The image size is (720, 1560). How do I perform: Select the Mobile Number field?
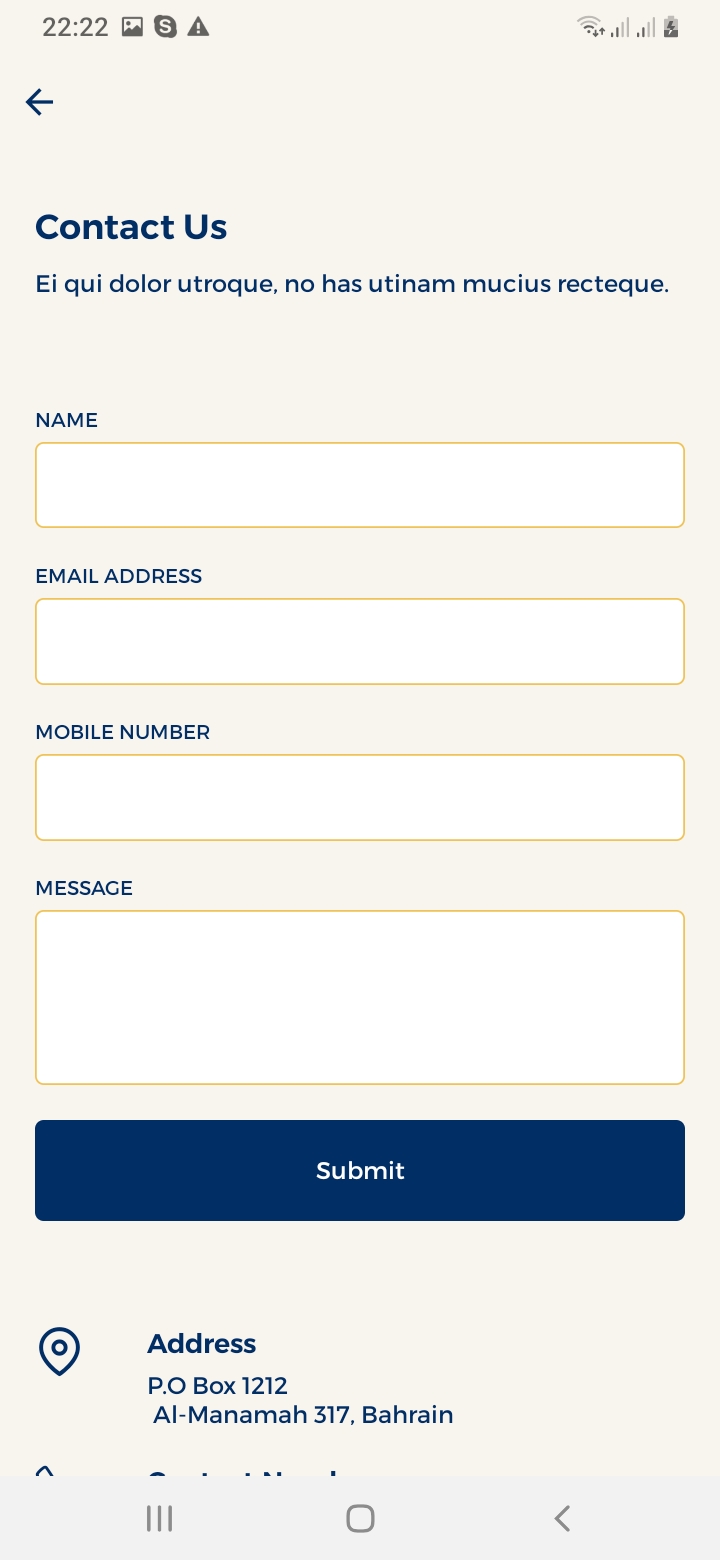tap(360, 797)
